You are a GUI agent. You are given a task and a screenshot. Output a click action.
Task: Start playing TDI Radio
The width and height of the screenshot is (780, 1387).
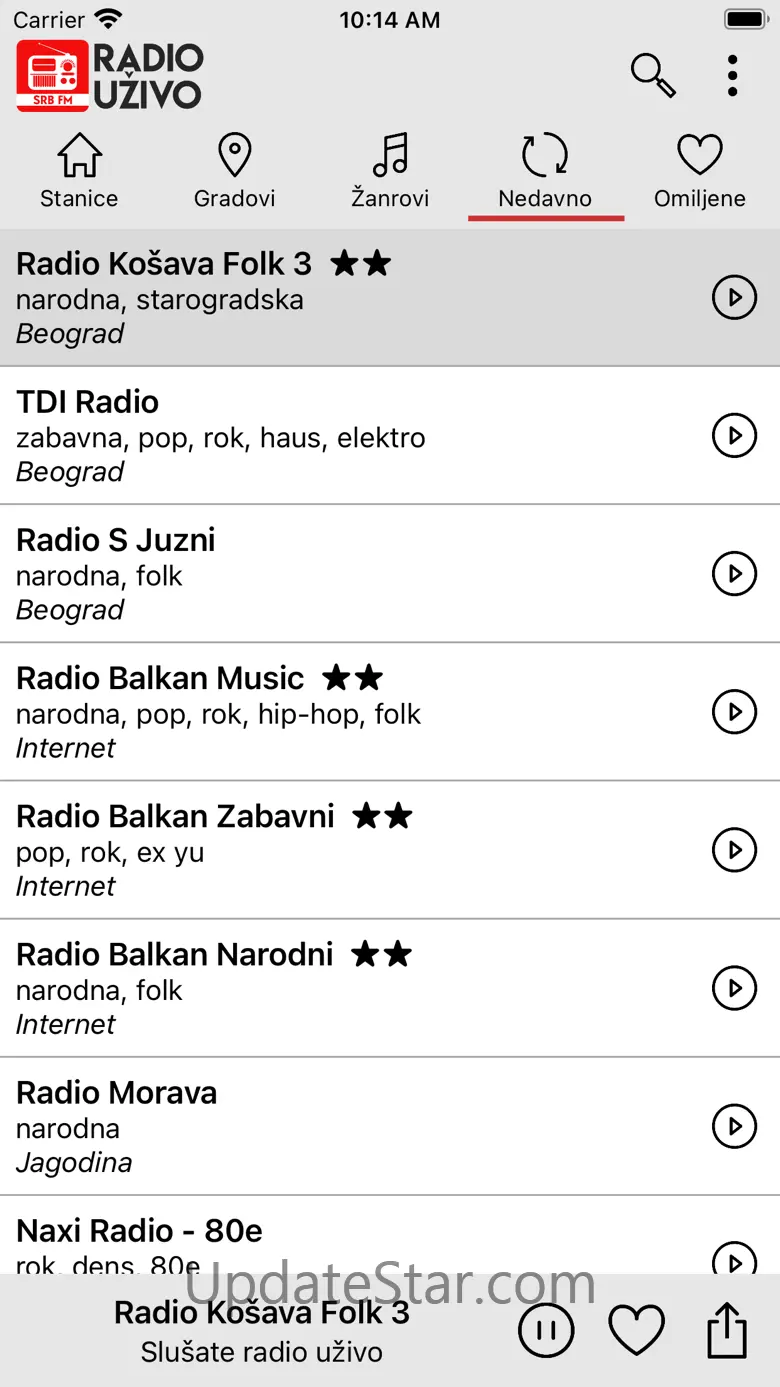734,436
